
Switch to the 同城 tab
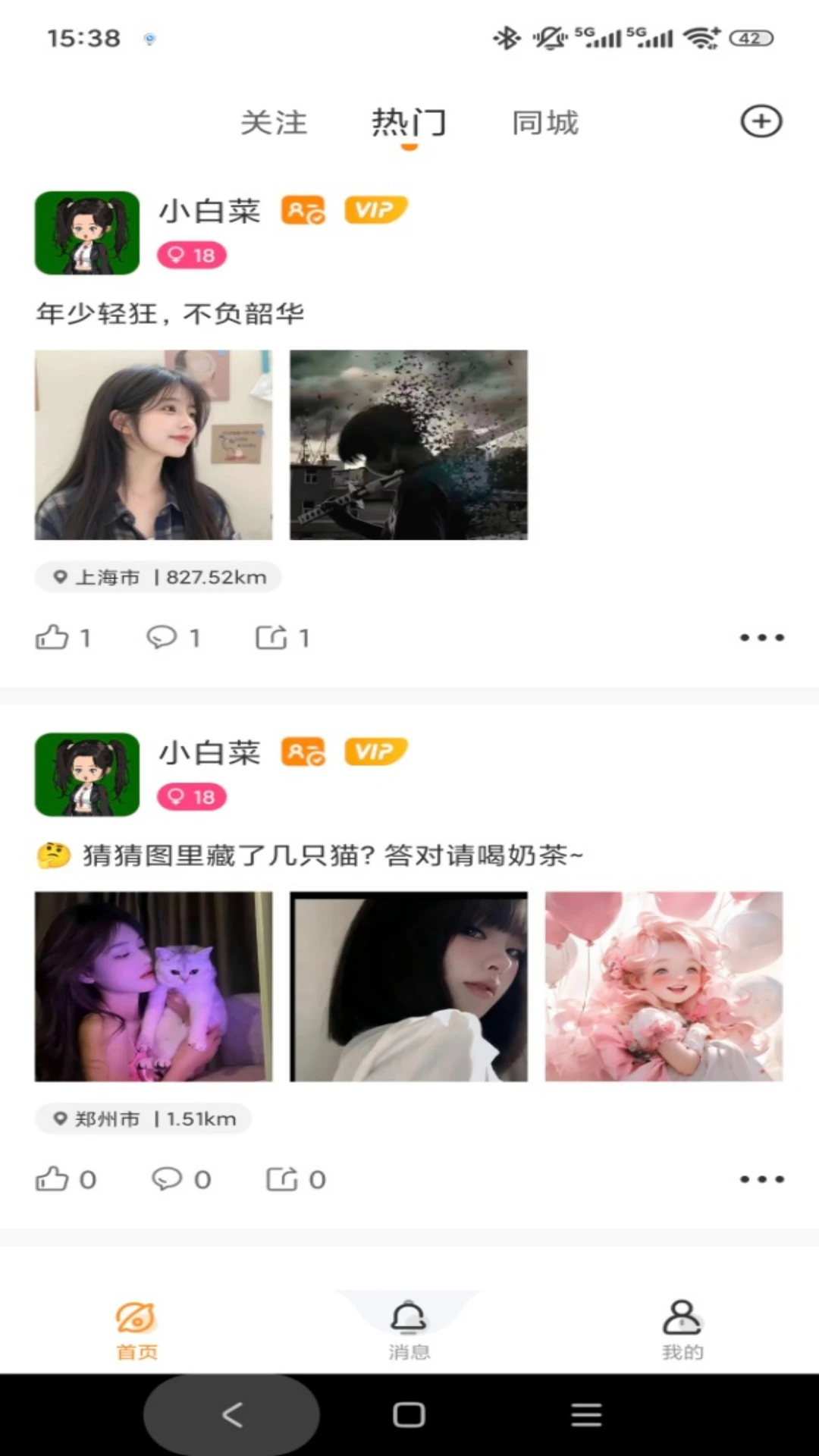point(545,123)
